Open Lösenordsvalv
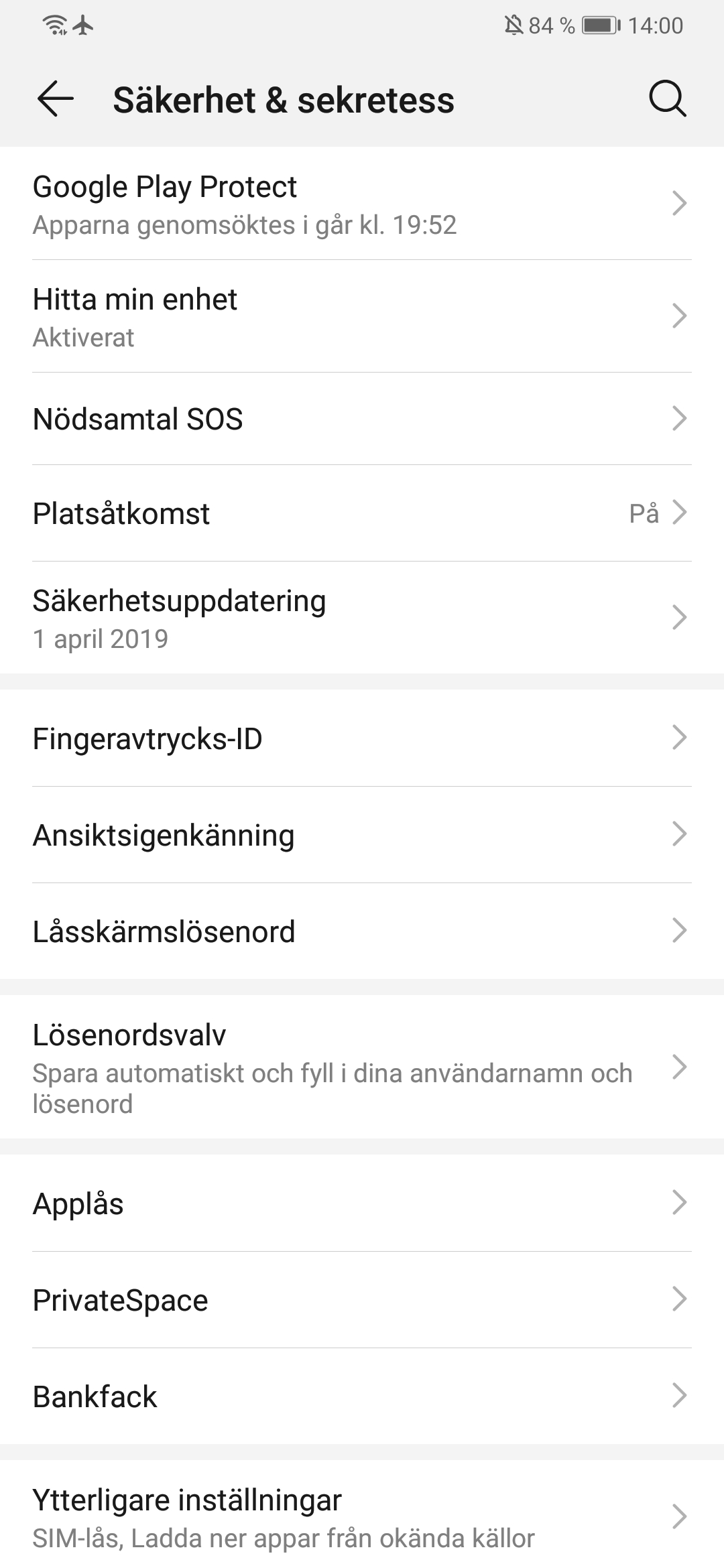 click(x=362, y=1067)
